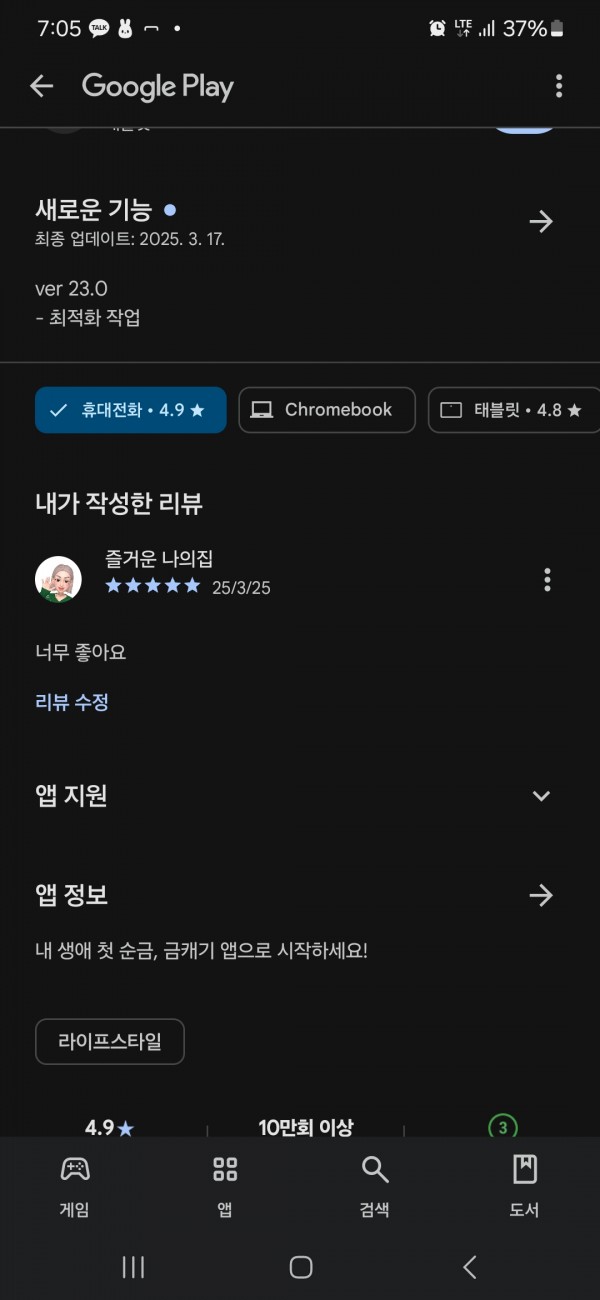The width and height of the screenshot is (600, 1300).
Task: Switch to the 앱 tab
Action: coord(225,1186)
